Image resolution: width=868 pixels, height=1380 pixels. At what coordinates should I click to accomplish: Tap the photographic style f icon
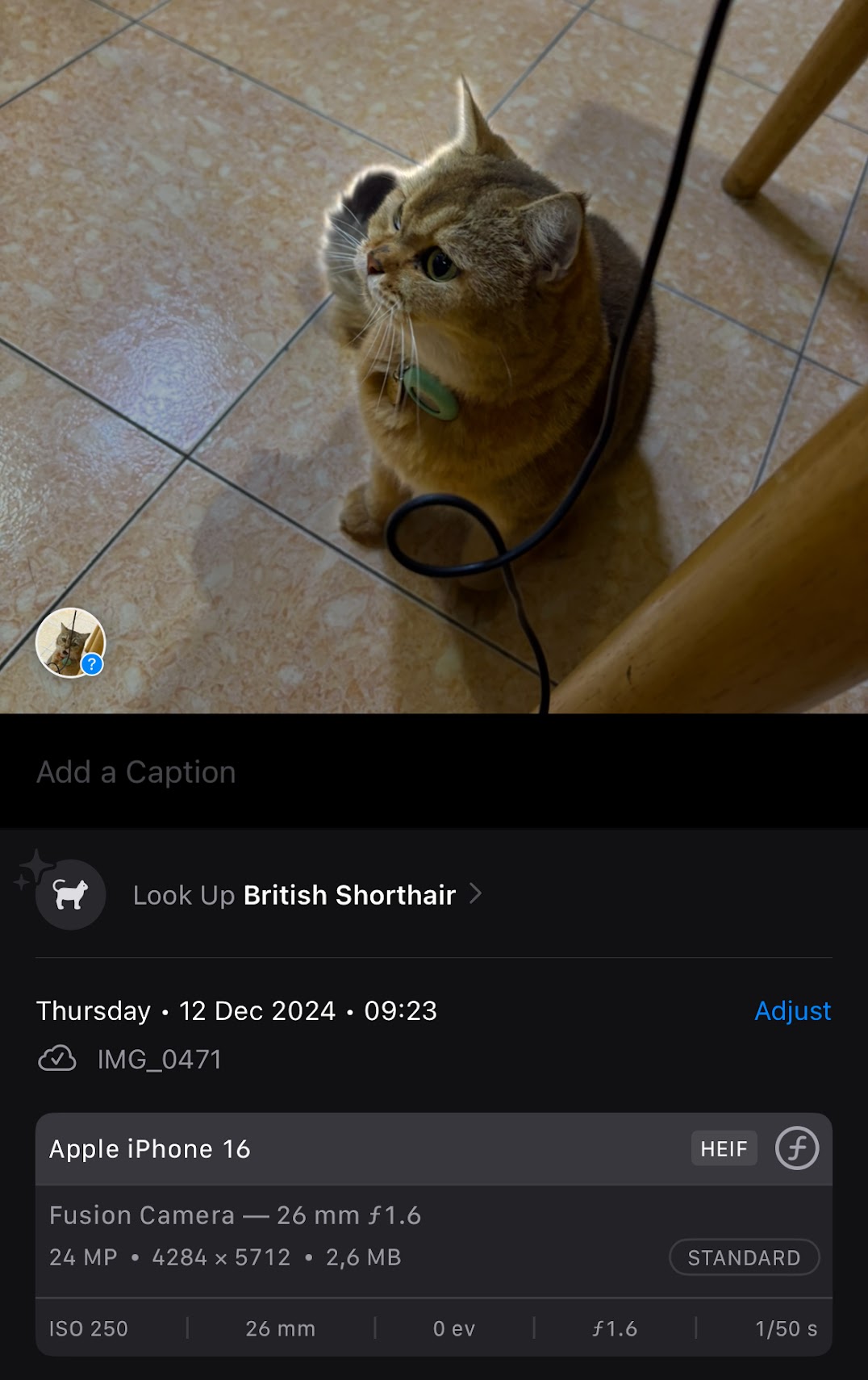(796, 1148)
